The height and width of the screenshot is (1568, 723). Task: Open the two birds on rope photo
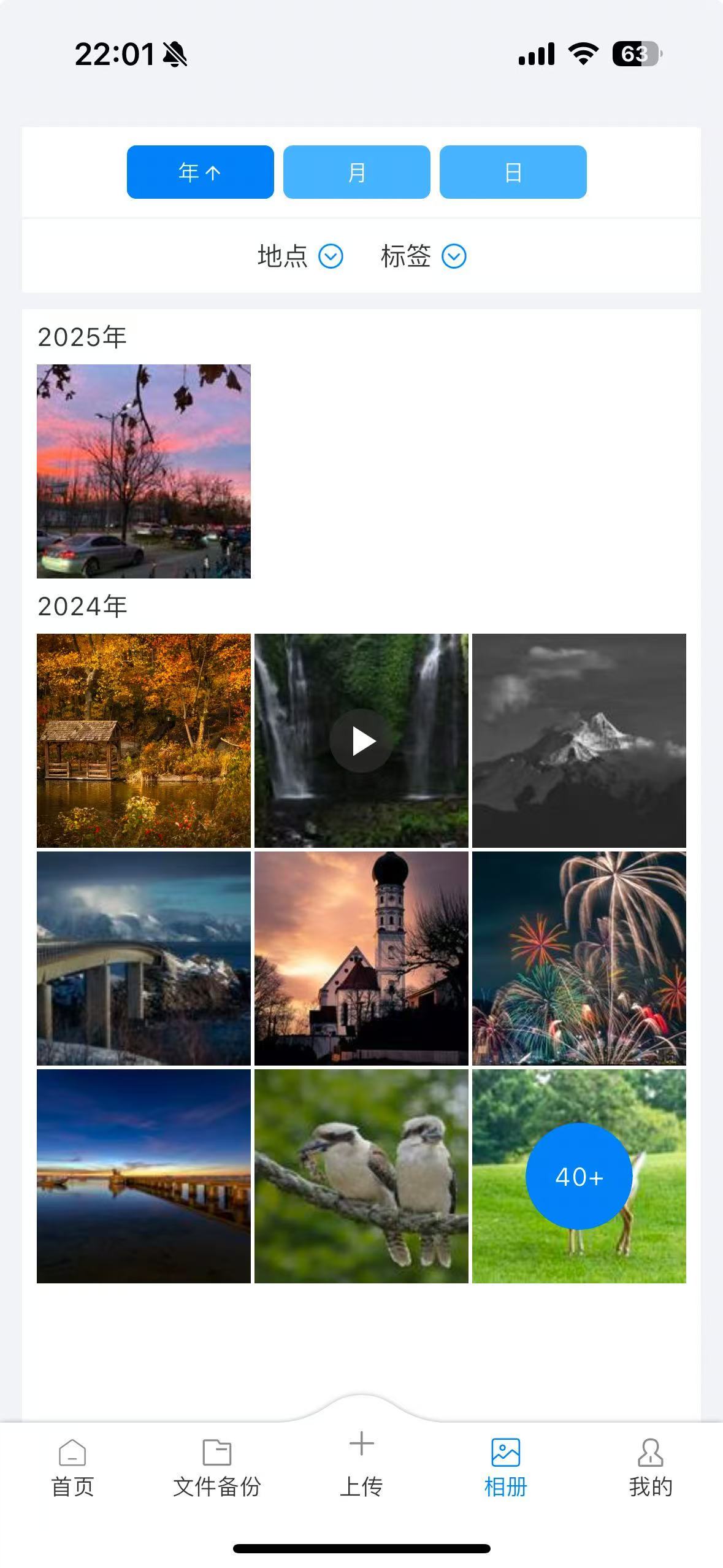click(361, 1176)
